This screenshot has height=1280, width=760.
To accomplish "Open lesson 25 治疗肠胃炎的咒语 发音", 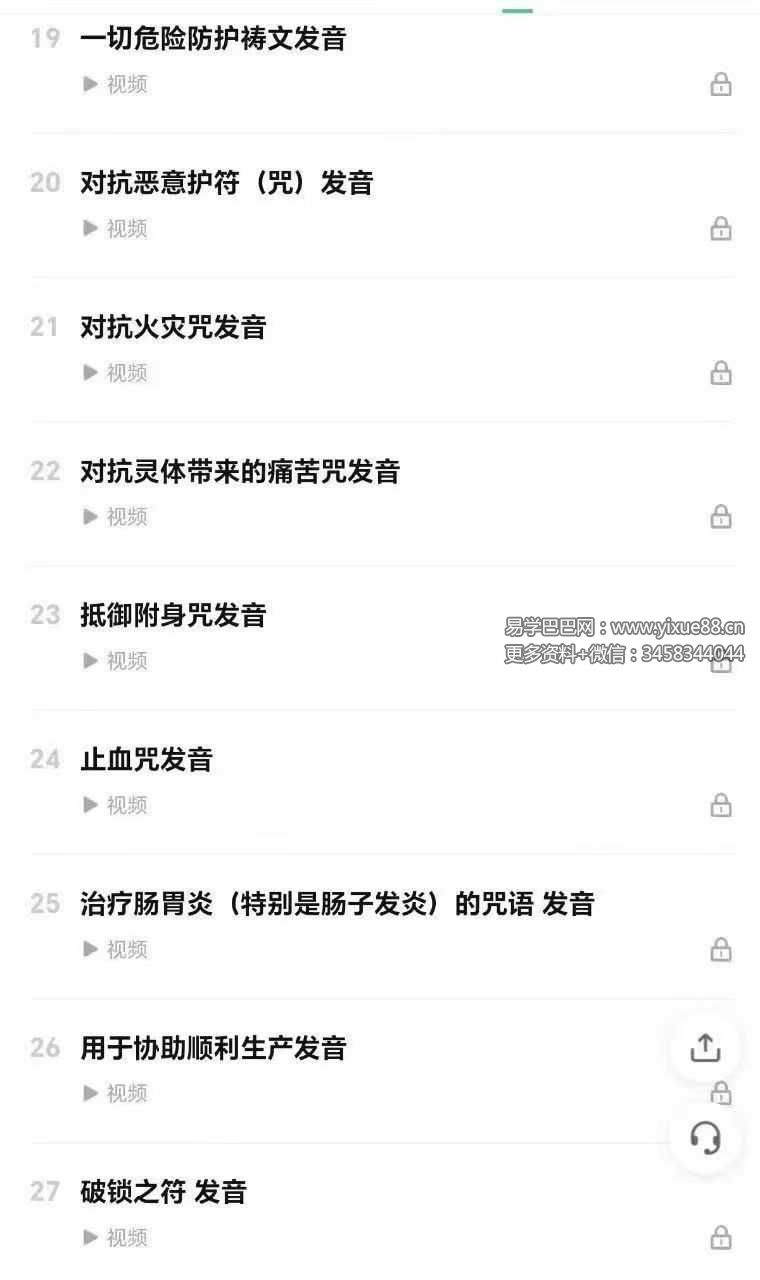I will (337, 904).
